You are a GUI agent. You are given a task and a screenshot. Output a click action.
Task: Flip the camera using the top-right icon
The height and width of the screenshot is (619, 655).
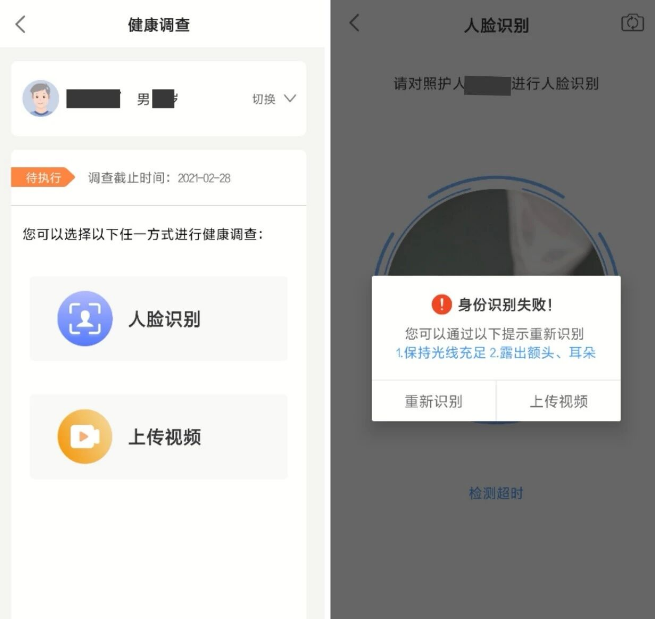pyautogui.click(x=632, y=23)
